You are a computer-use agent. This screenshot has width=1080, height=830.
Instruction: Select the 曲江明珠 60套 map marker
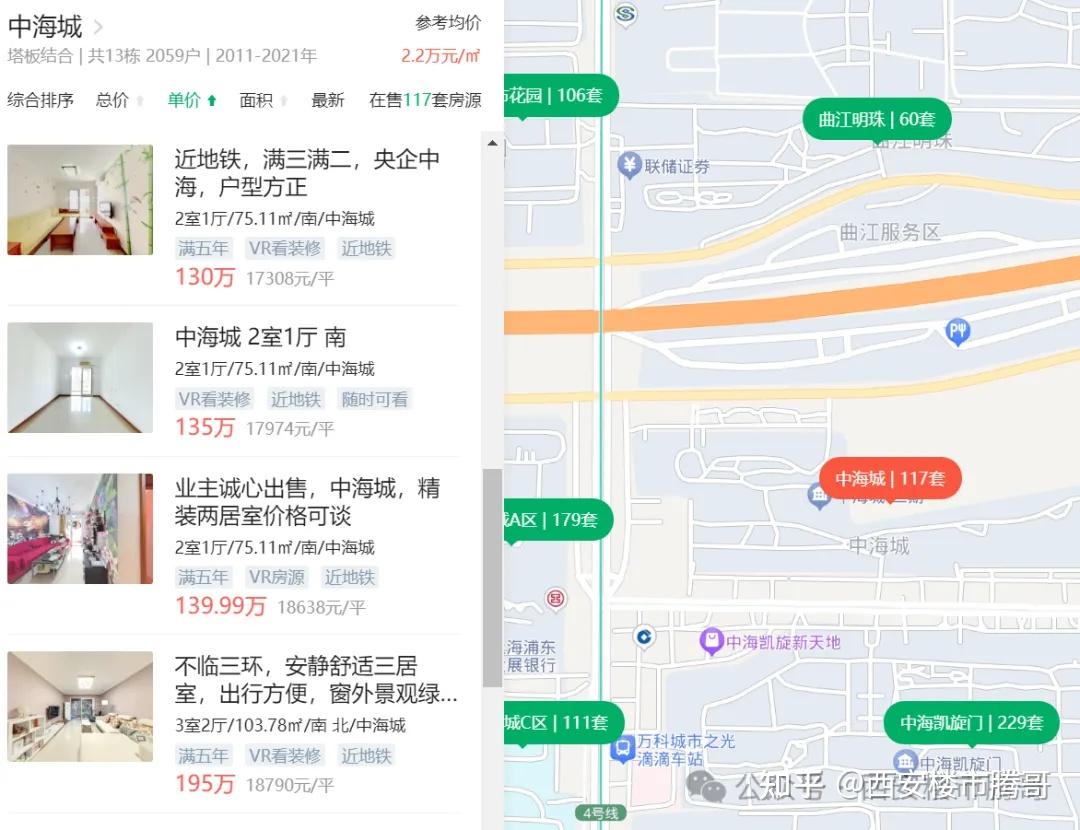pyautogui.click(x=876, y=120)
